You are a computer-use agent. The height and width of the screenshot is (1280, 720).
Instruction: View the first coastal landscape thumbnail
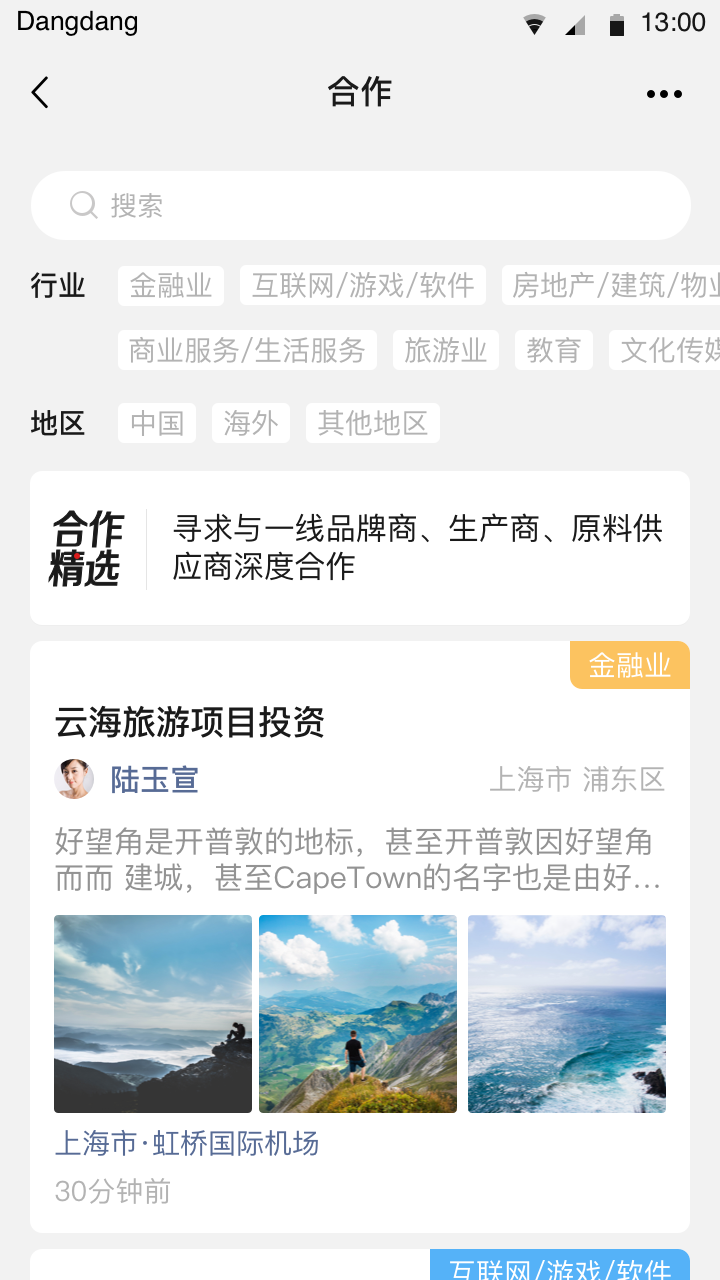pos(152,1013)
